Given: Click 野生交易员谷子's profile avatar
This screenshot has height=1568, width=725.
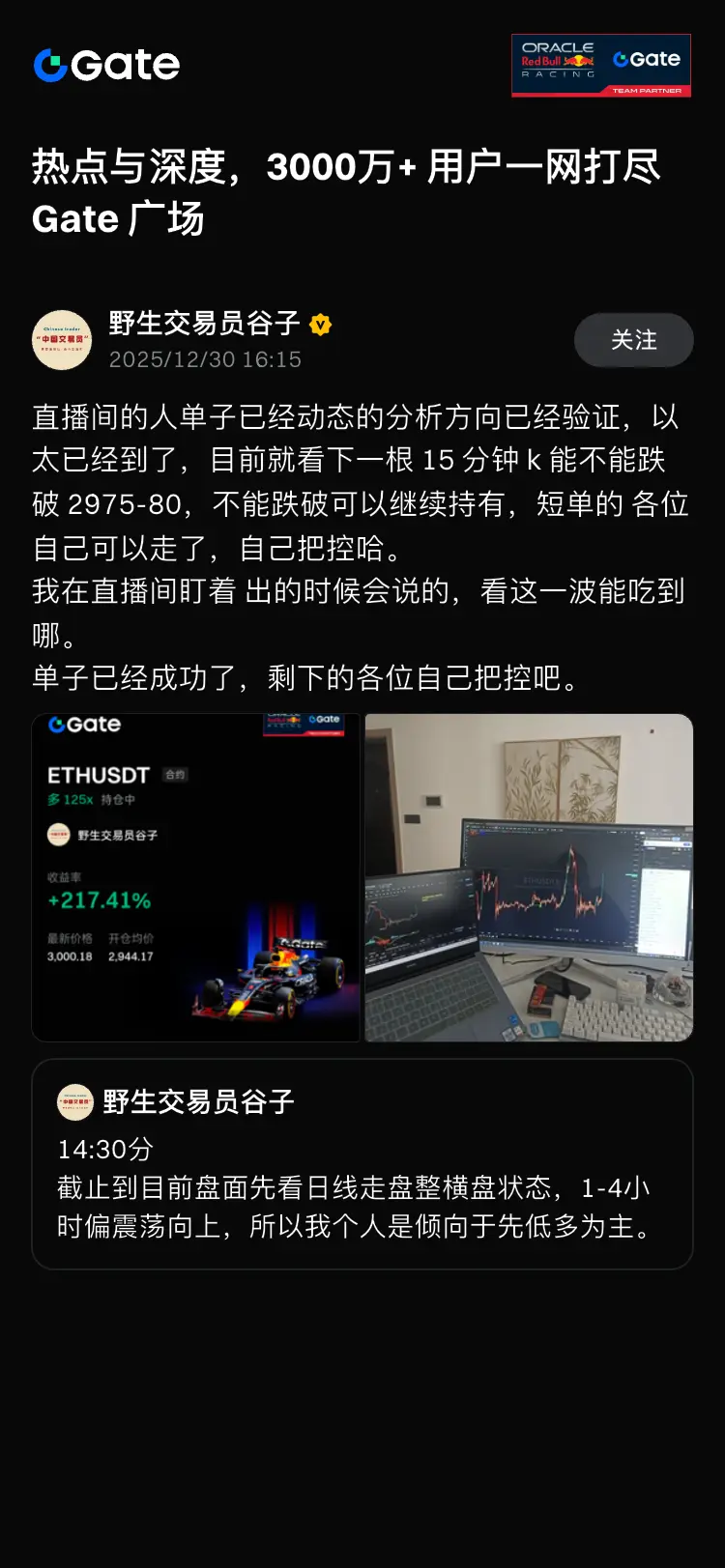Looking at the screenshot, I should coord(62,341).
